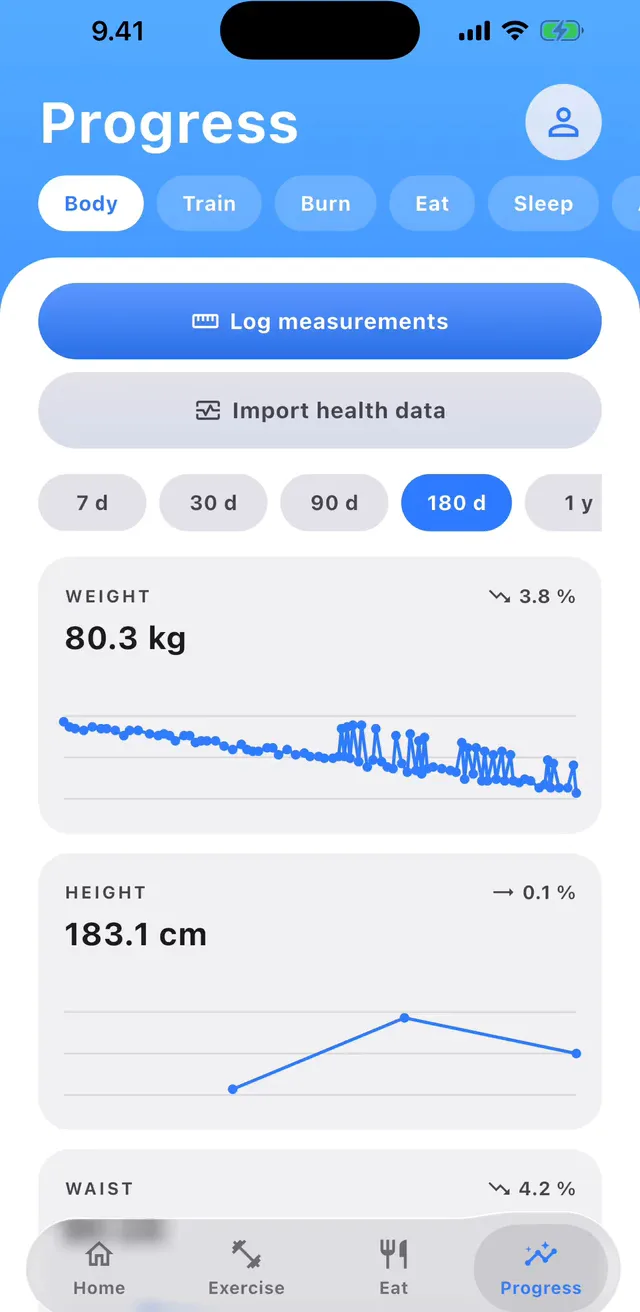Select the 30 d time range
The width and height of the screenshot is (640, 1312).
pyautogui.click(x=213, y=502)
